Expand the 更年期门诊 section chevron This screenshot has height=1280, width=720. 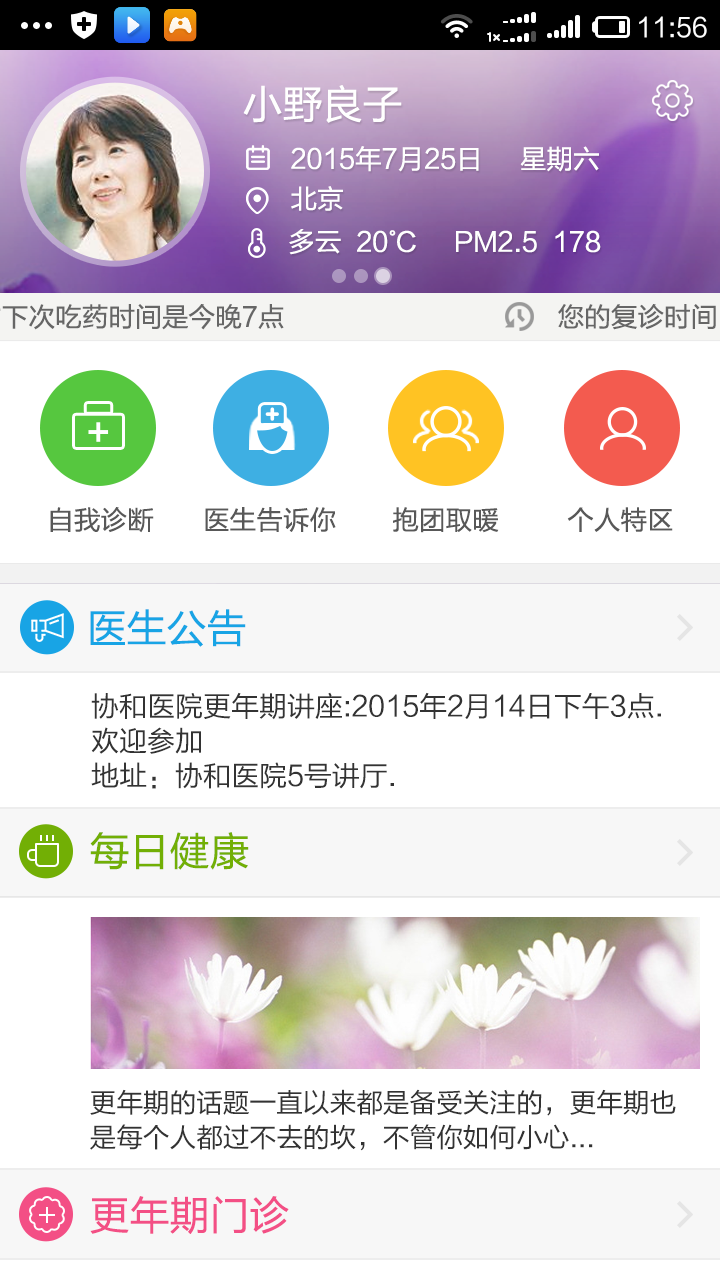click(684, 1215)
